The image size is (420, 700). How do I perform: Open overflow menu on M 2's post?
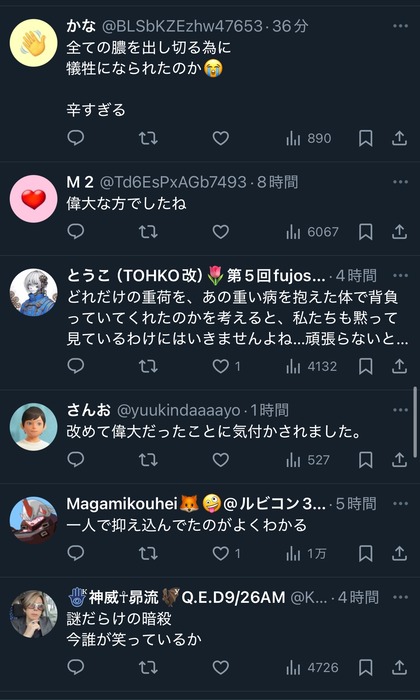point(400,182)
